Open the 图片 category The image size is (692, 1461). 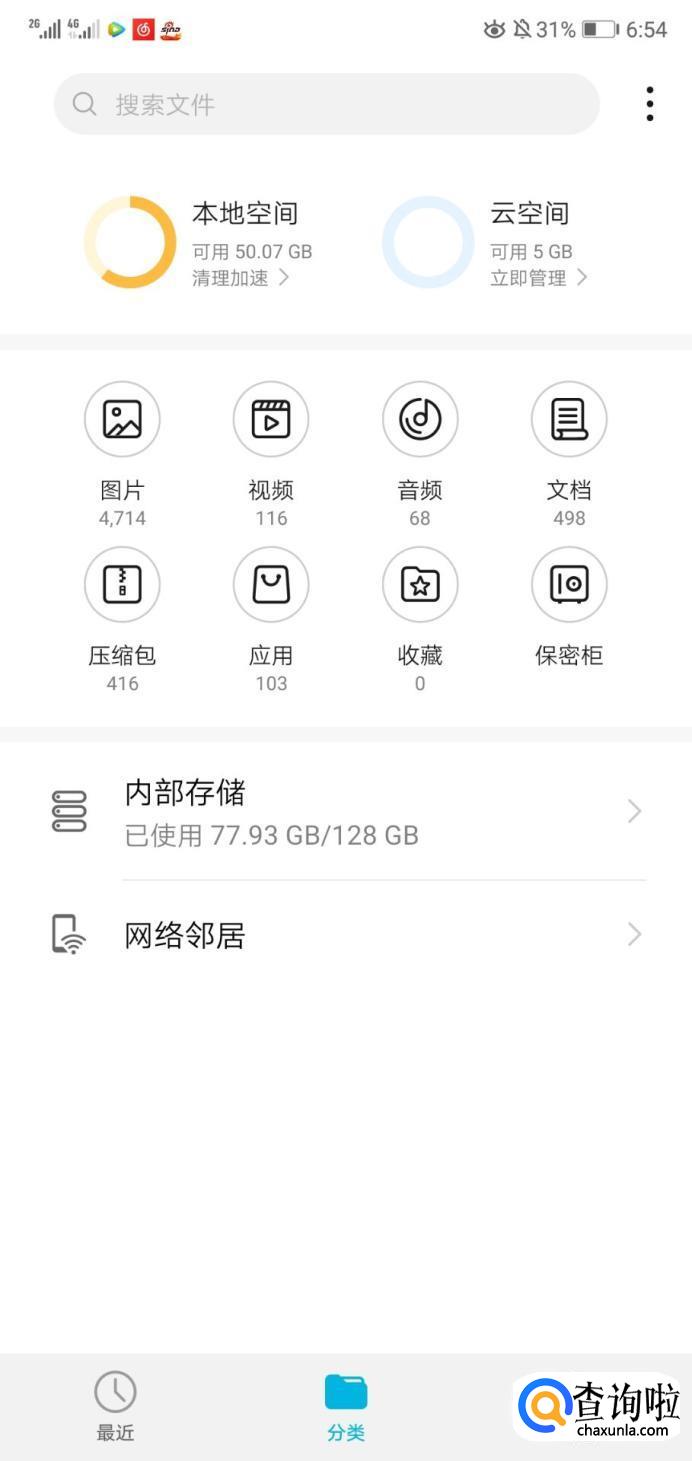122,419
